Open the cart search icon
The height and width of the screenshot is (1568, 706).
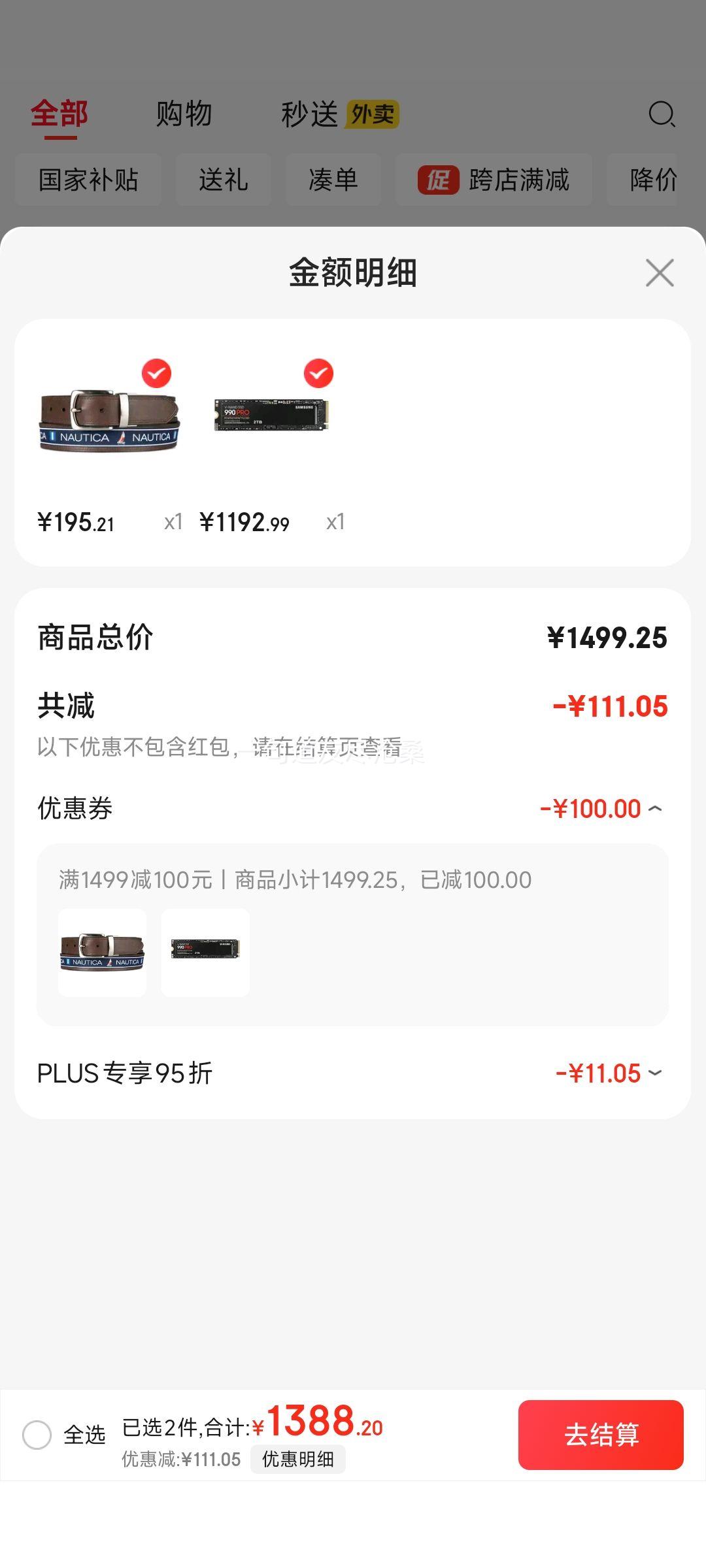coord(661,114)
